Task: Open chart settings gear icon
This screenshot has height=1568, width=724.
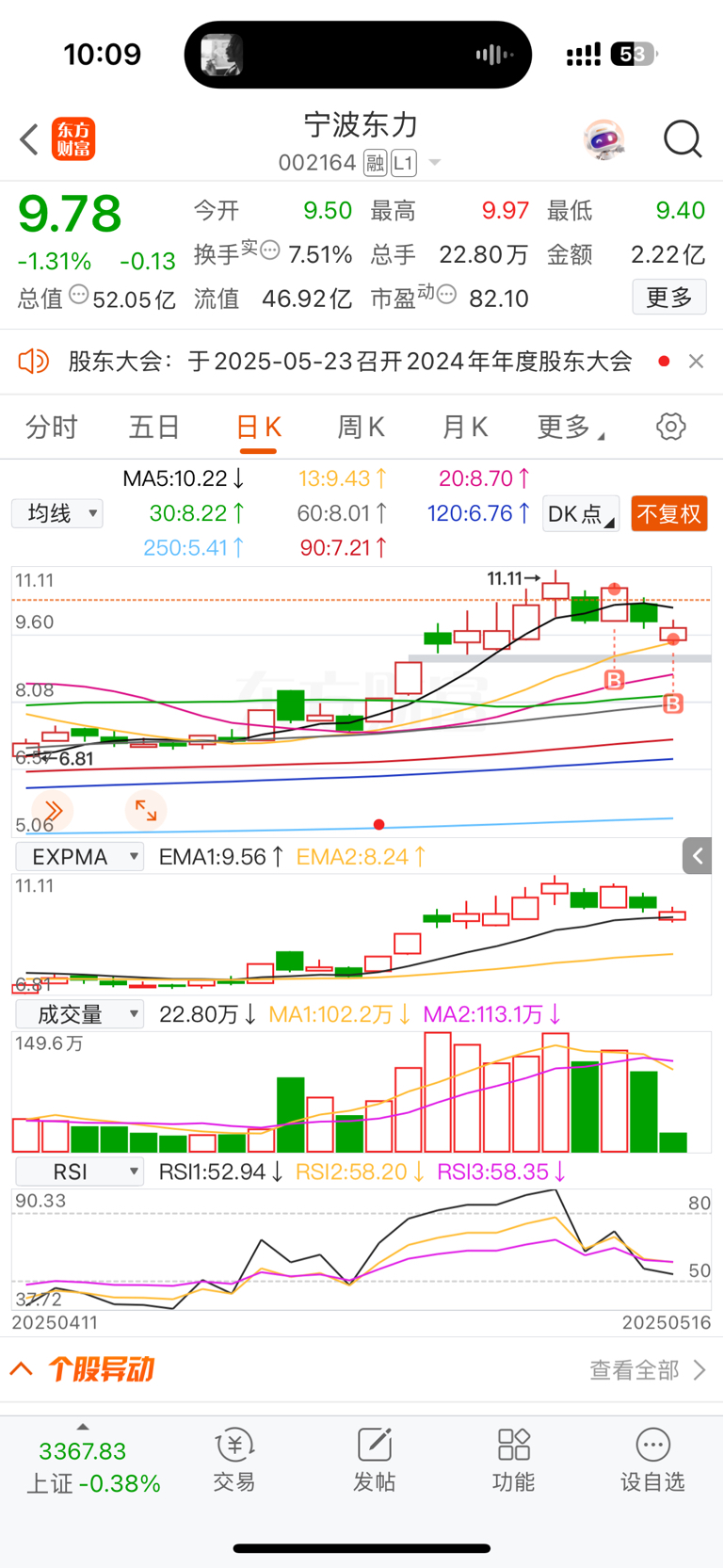Action: pos(670,427)
